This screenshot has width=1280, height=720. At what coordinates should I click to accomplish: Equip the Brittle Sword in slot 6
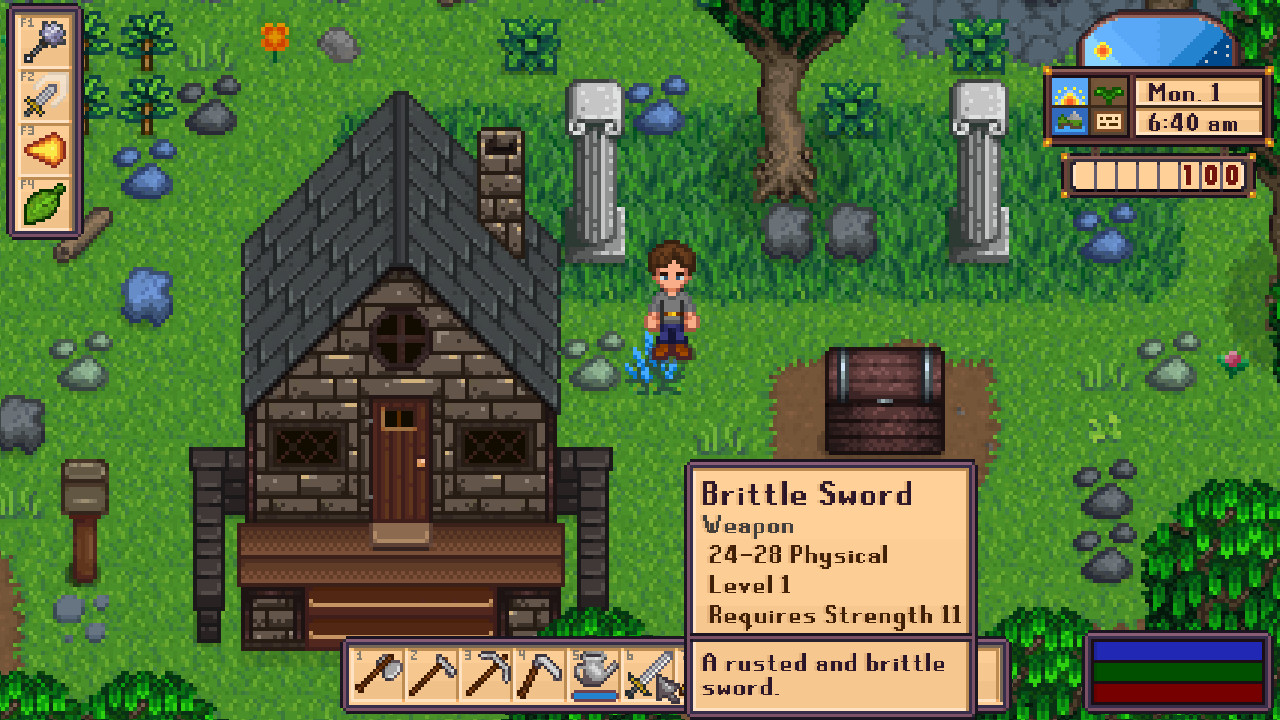[649, 675]
